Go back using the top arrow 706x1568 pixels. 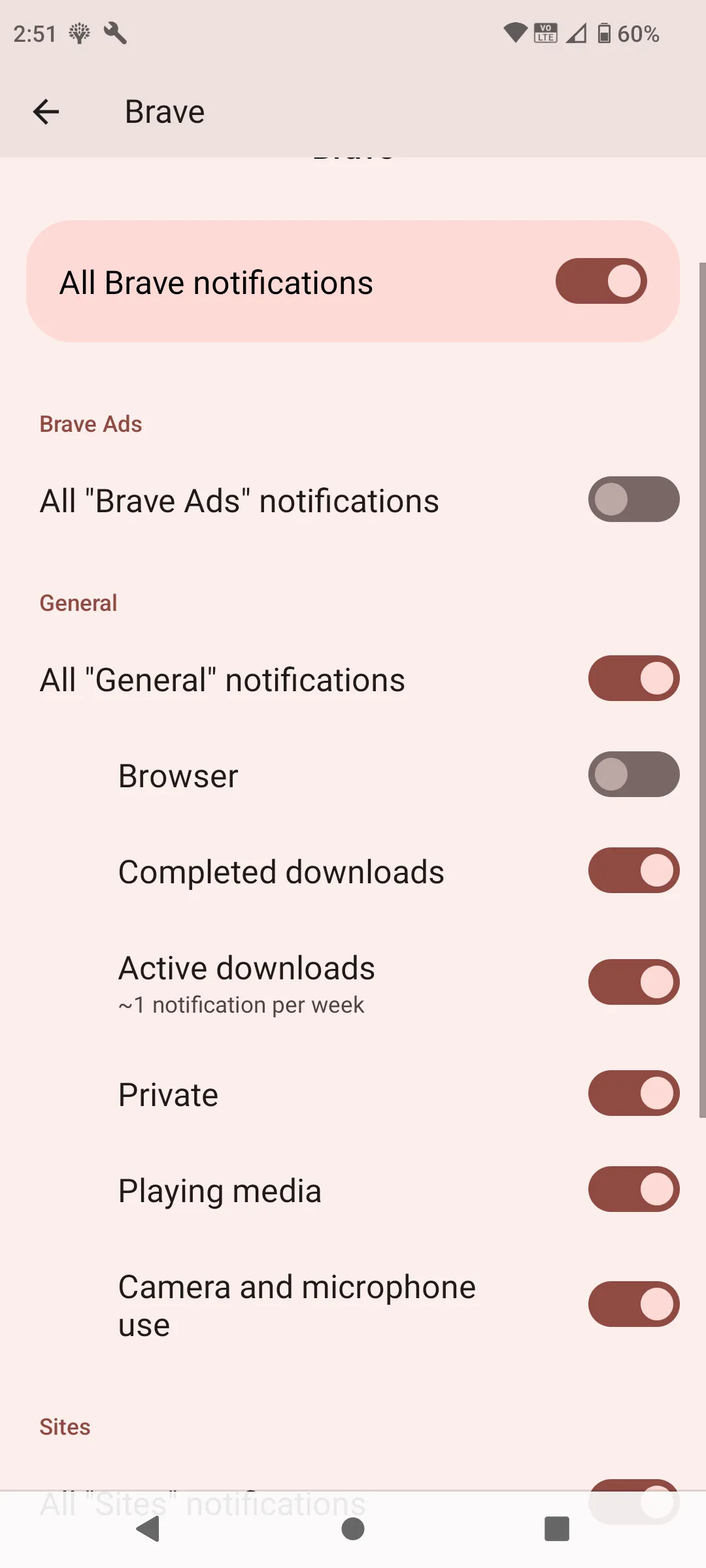click(x=46, y=112)
